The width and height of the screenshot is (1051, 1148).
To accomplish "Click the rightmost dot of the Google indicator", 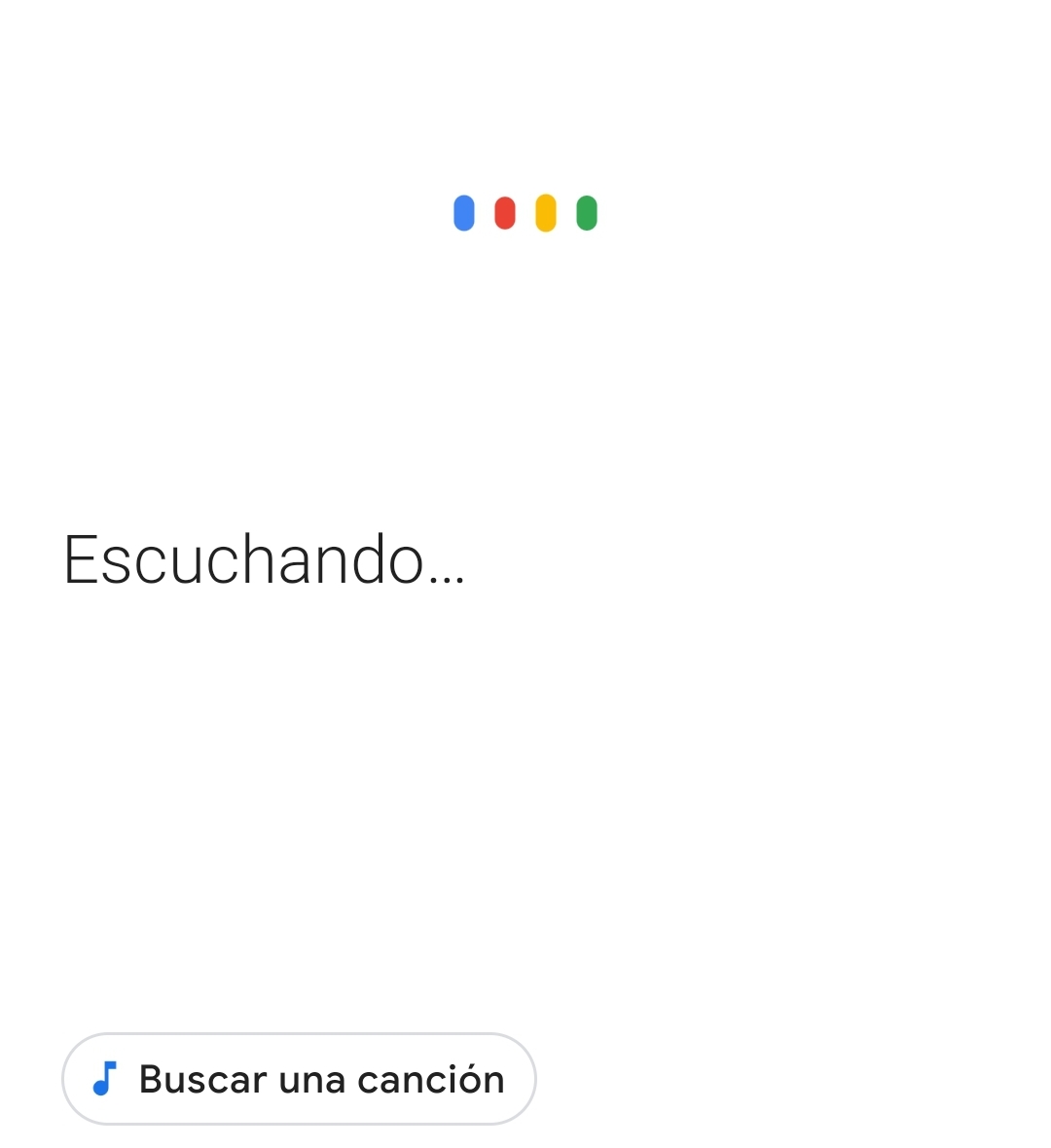I will coord(587,213).
